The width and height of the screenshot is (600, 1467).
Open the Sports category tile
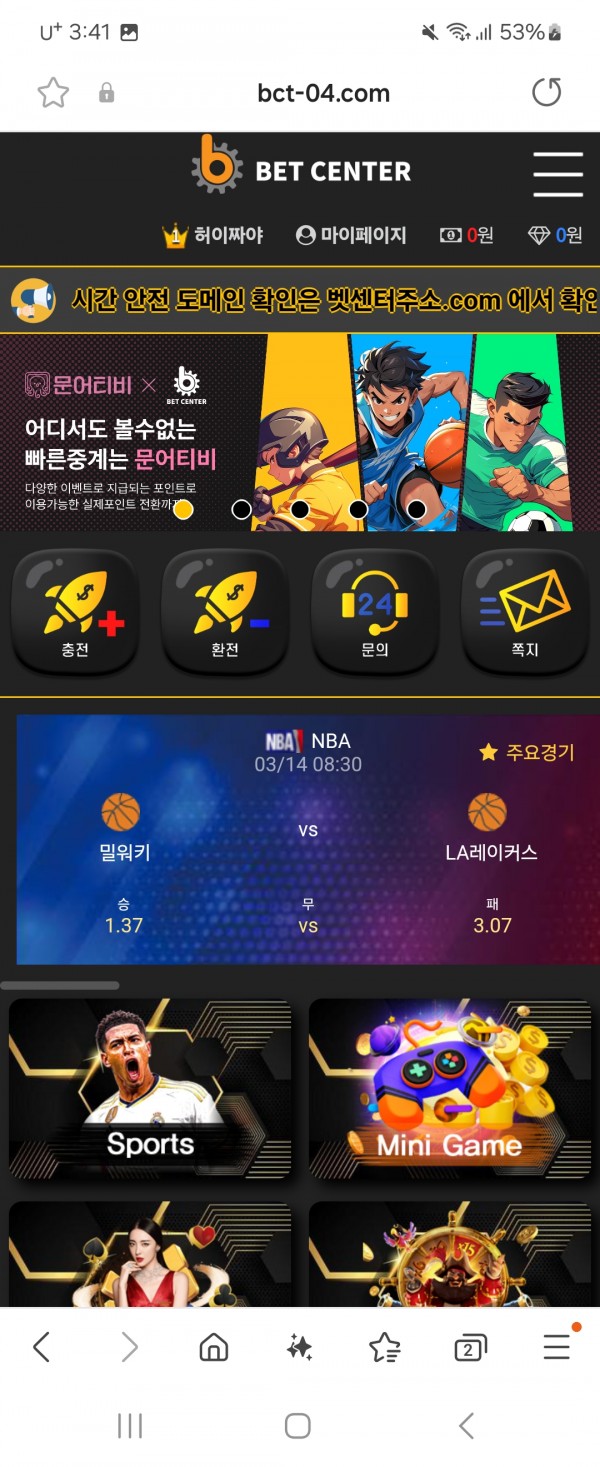(150, 1090)
